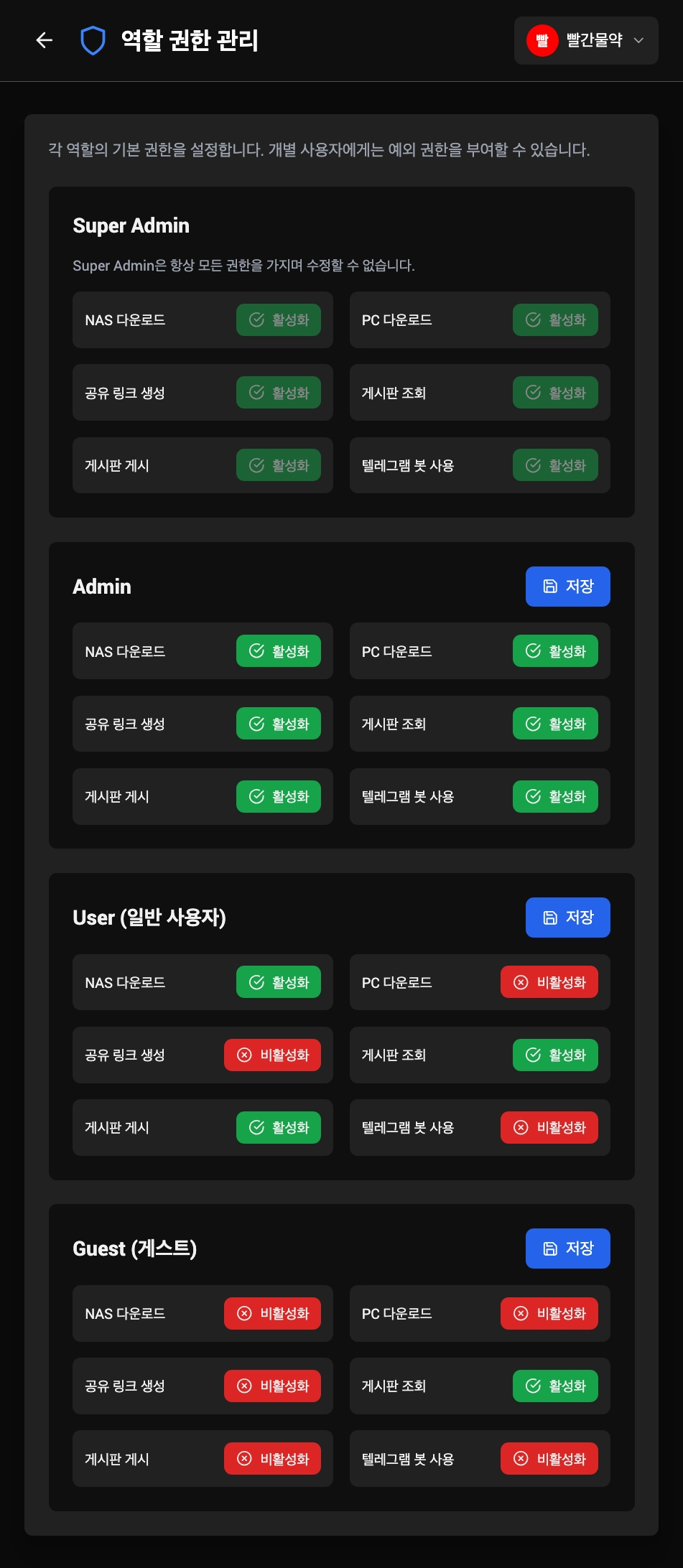The height and width of the screenshot is (1568, 683).
Task: Enable User 공유 링크 생성 permission
Action: coord(273,1055)
